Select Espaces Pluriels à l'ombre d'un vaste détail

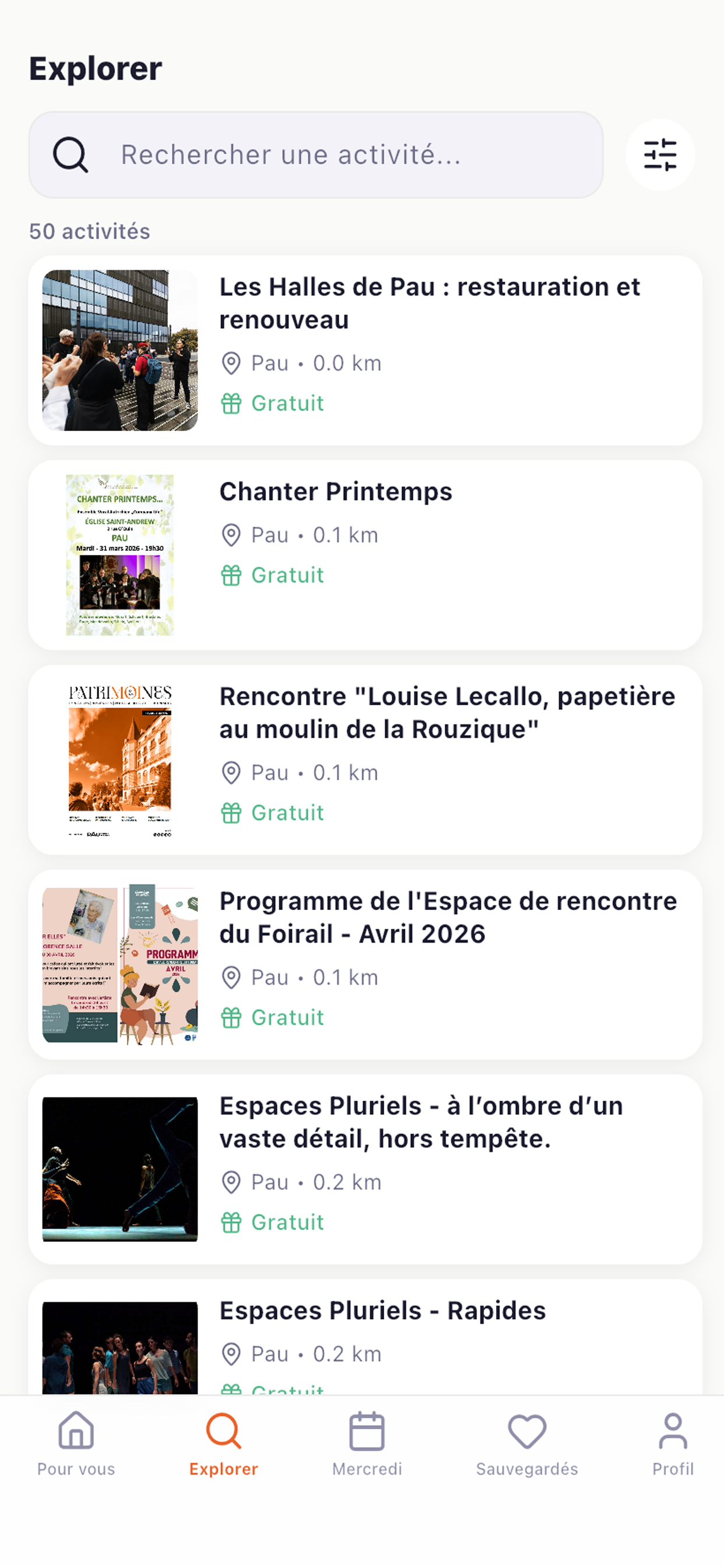[365, 1168]
